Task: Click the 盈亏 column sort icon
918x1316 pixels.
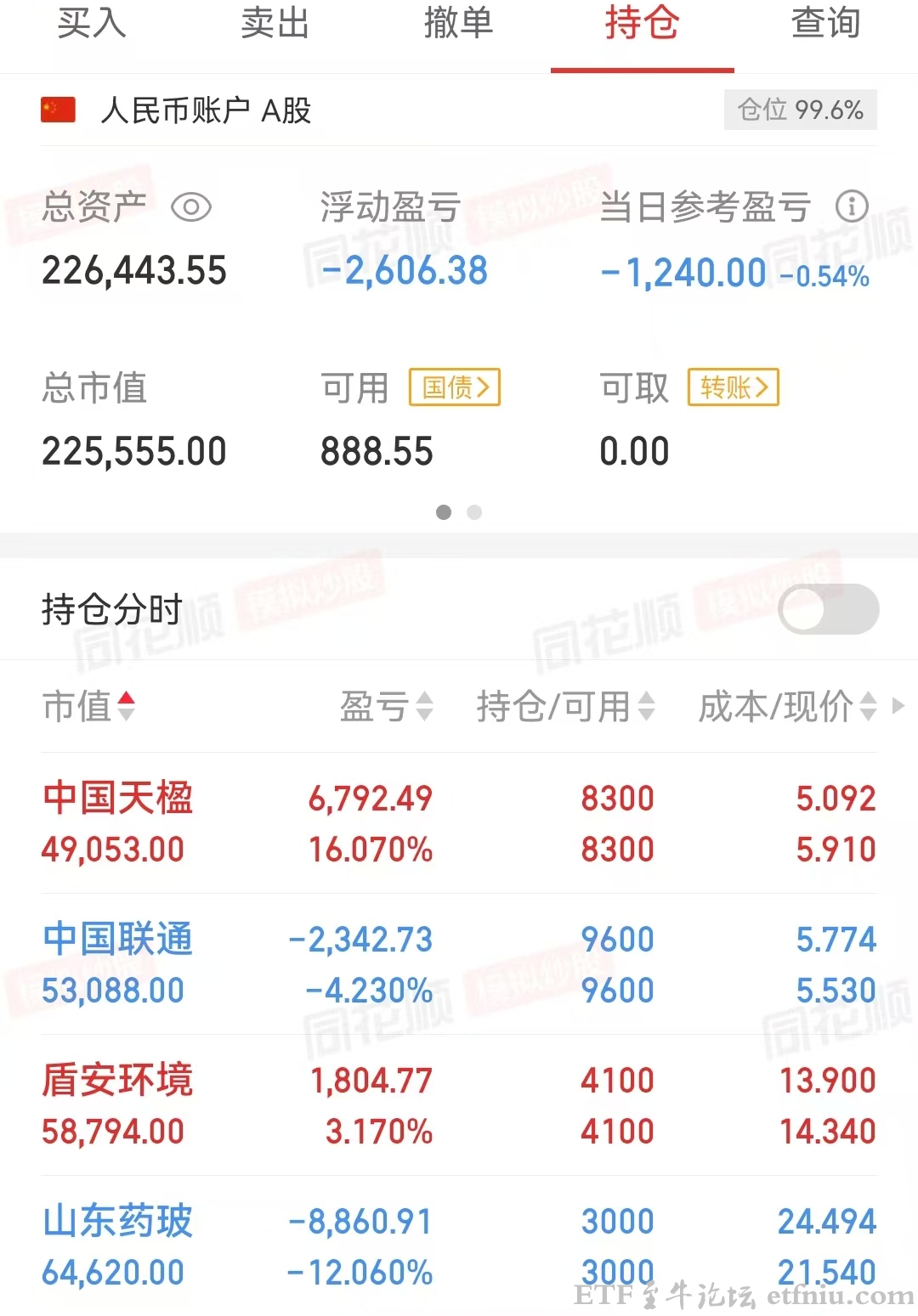Action: [x=422, y=708]
